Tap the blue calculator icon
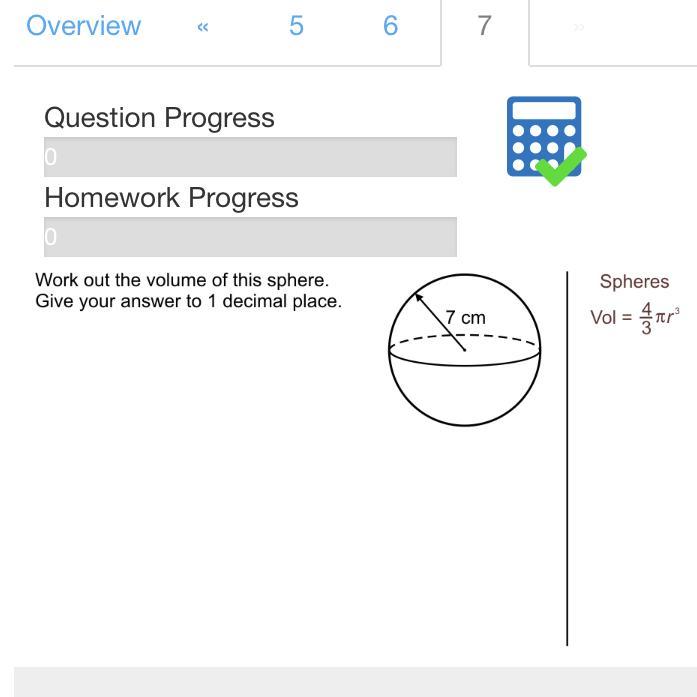Image resolution: width=697 pixels, height=697 pixels. (x=546, y=140)
